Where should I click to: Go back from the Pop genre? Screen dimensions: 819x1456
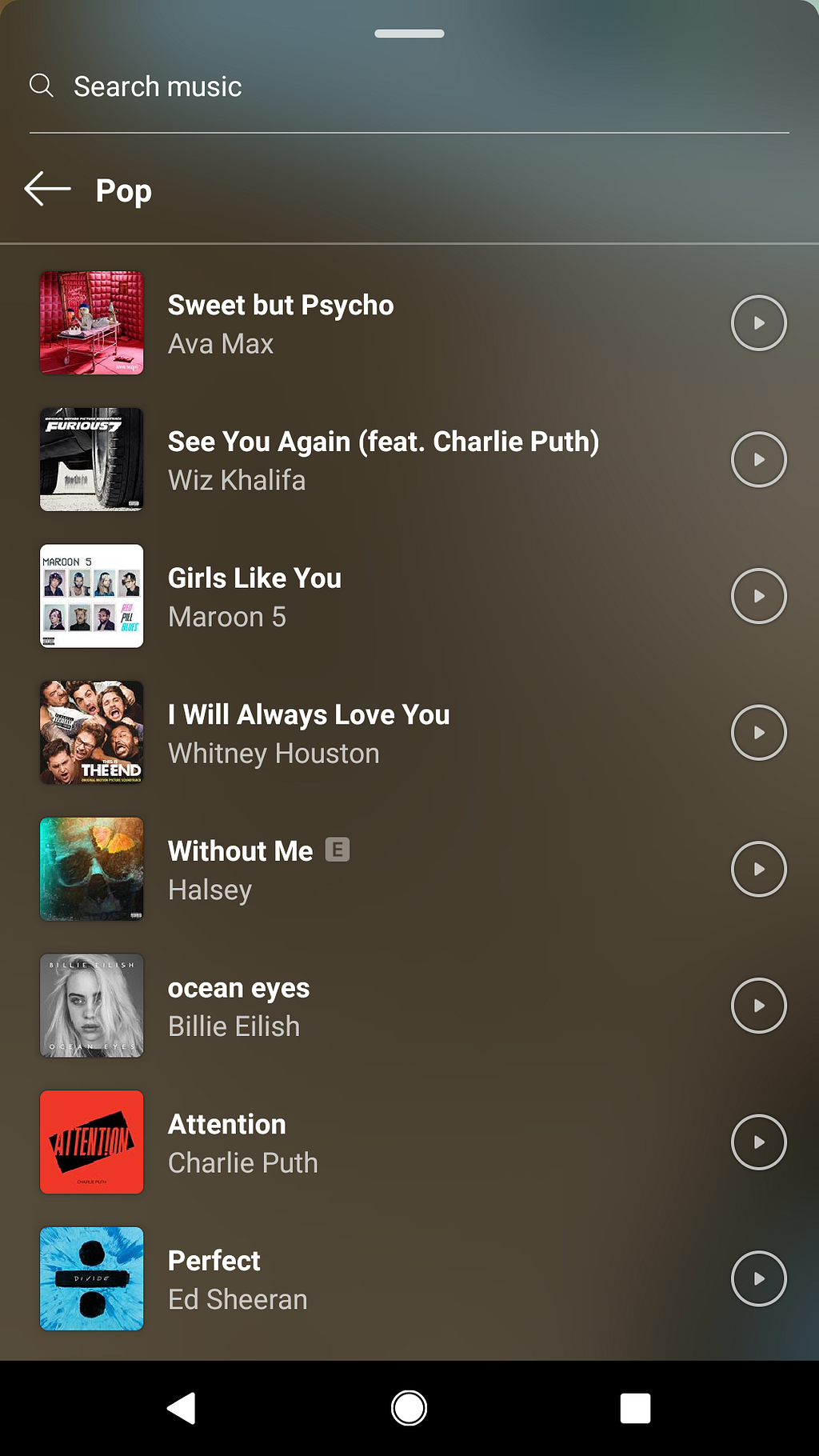[x=48, y=190]
